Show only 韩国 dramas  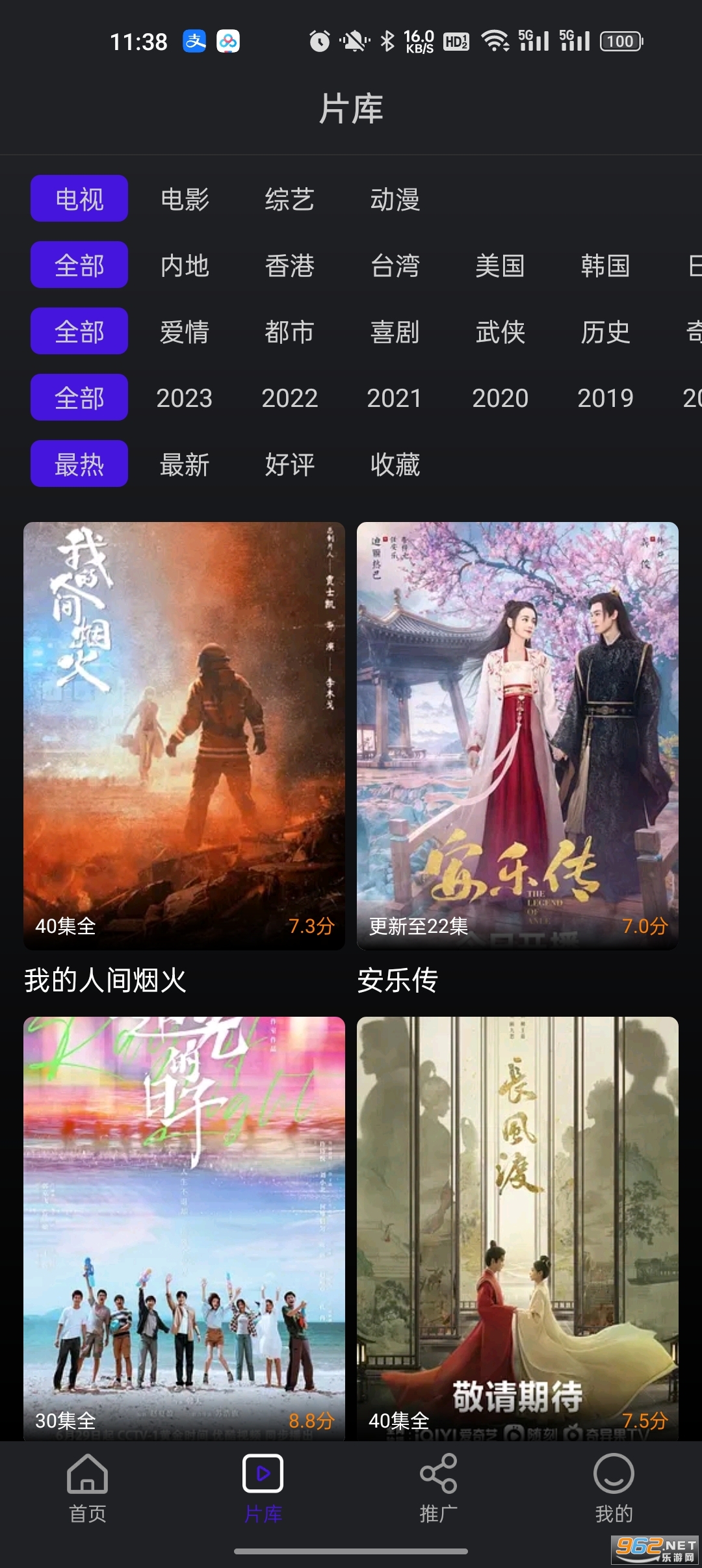pyautogui.click(x=605, y=265)
